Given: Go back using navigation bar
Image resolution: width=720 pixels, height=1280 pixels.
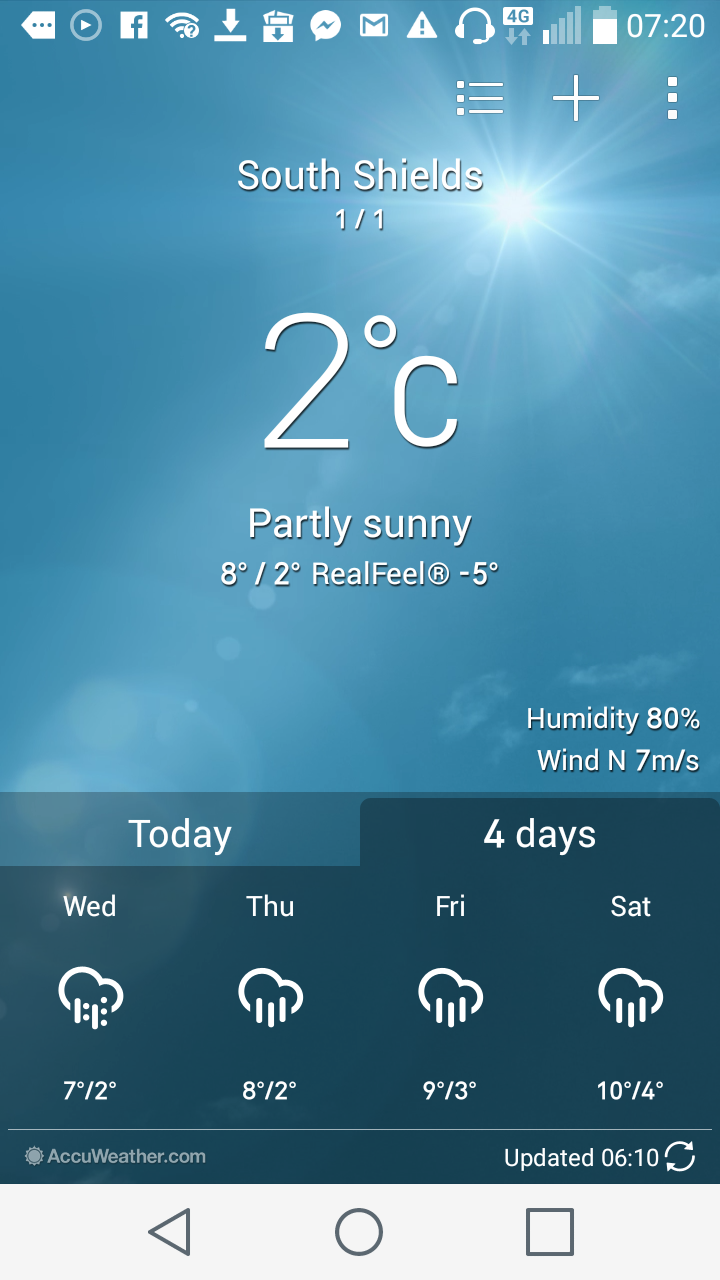Looking at the screenshot, I should (170, 1231).
